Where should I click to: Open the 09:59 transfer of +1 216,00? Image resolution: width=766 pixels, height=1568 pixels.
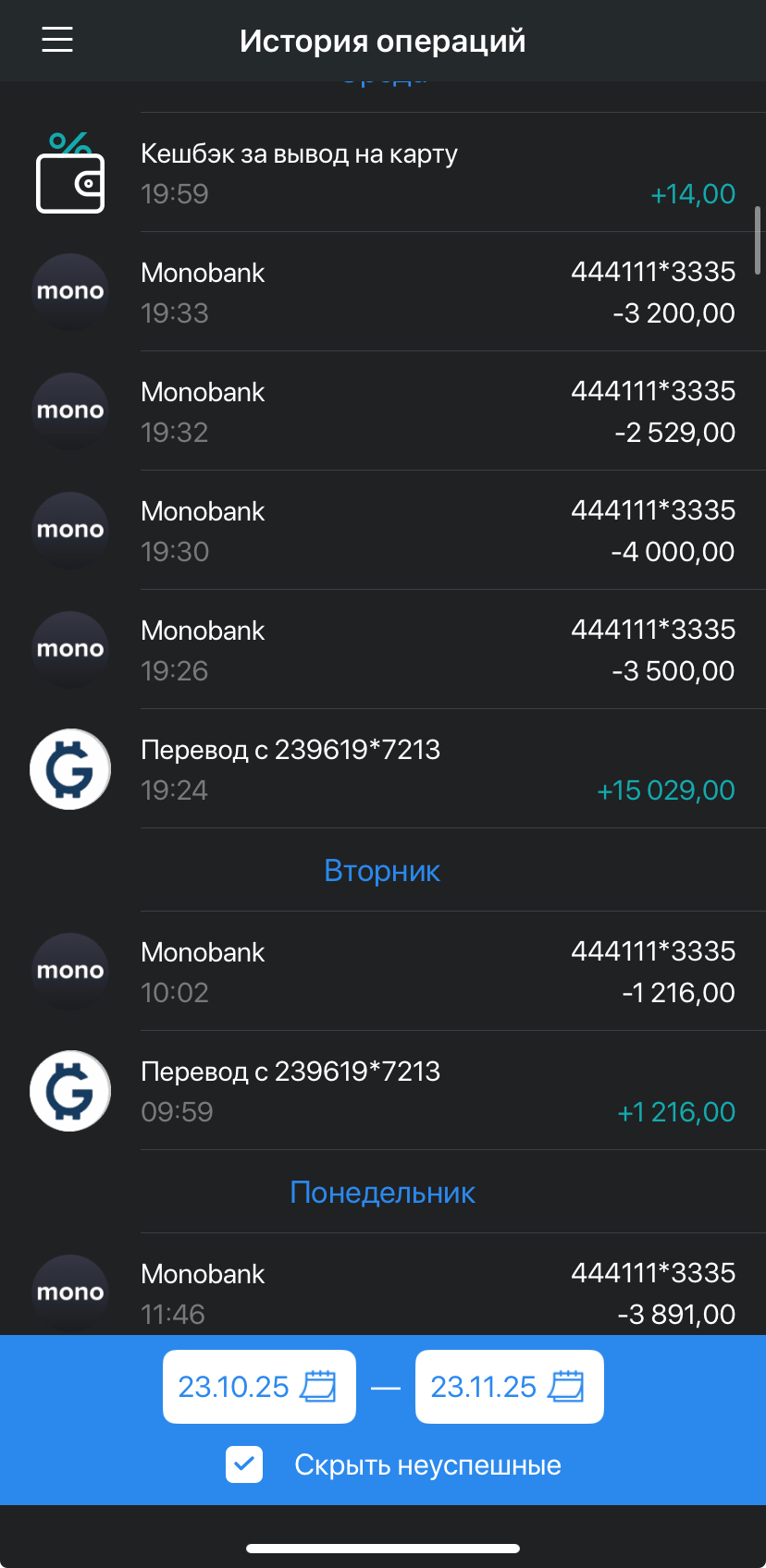pos(383,1091)
